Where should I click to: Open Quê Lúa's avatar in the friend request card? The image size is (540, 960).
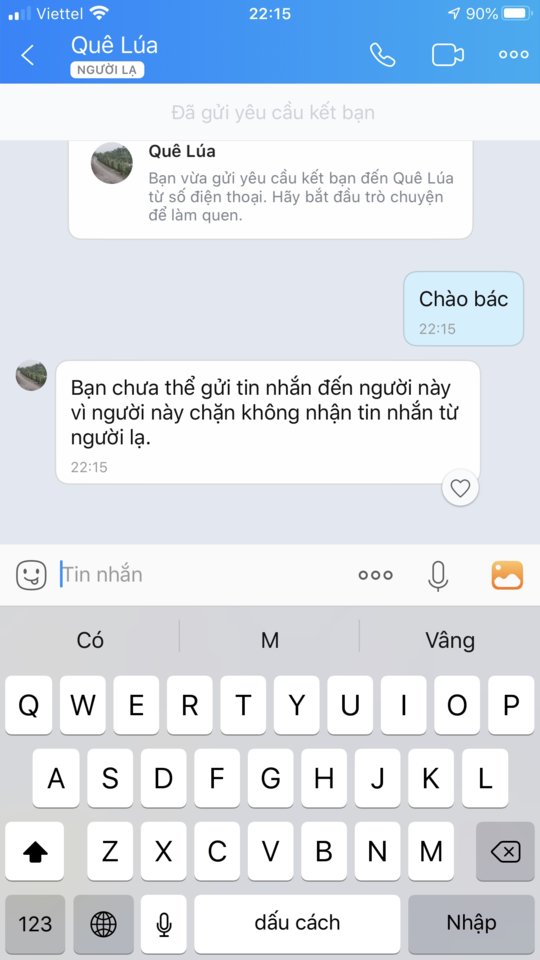112,163
